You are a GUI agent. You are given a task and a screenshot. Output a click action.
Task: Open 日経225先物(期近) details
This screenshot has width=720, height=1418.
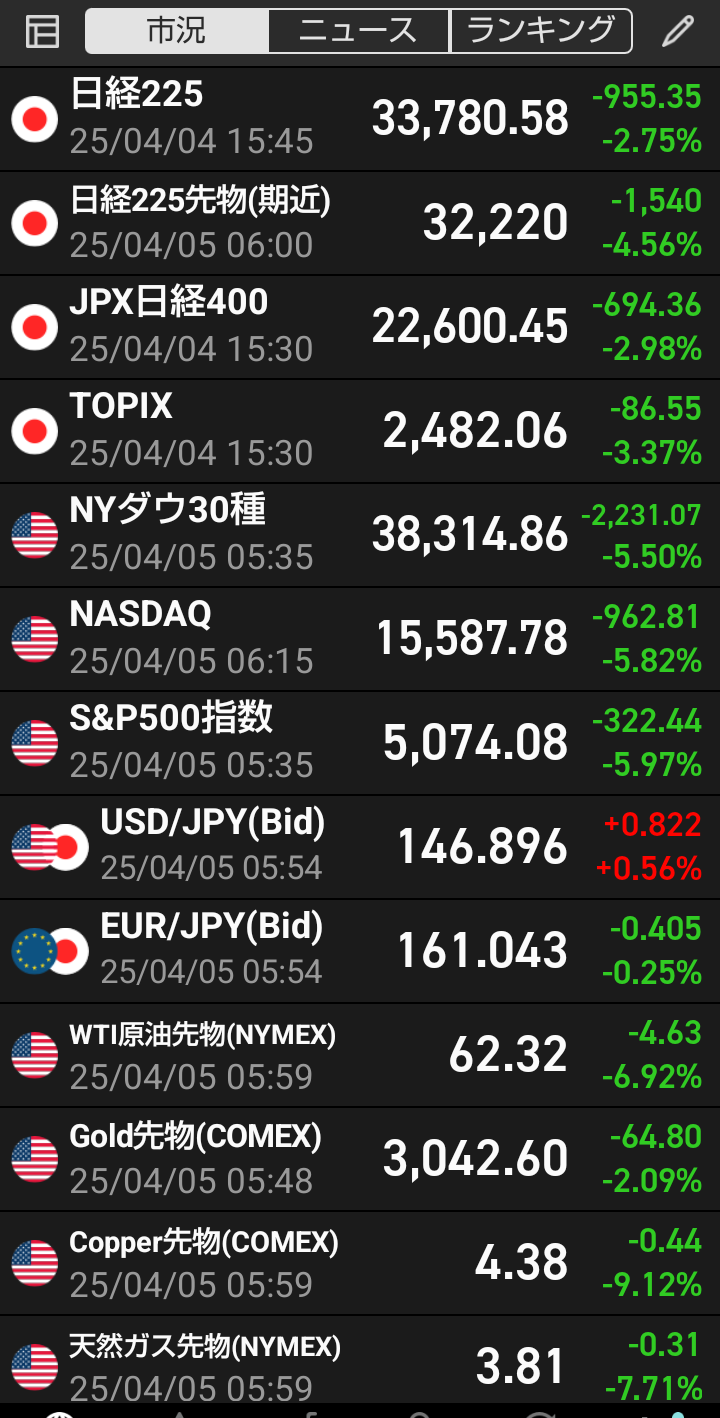coord(360,223)
